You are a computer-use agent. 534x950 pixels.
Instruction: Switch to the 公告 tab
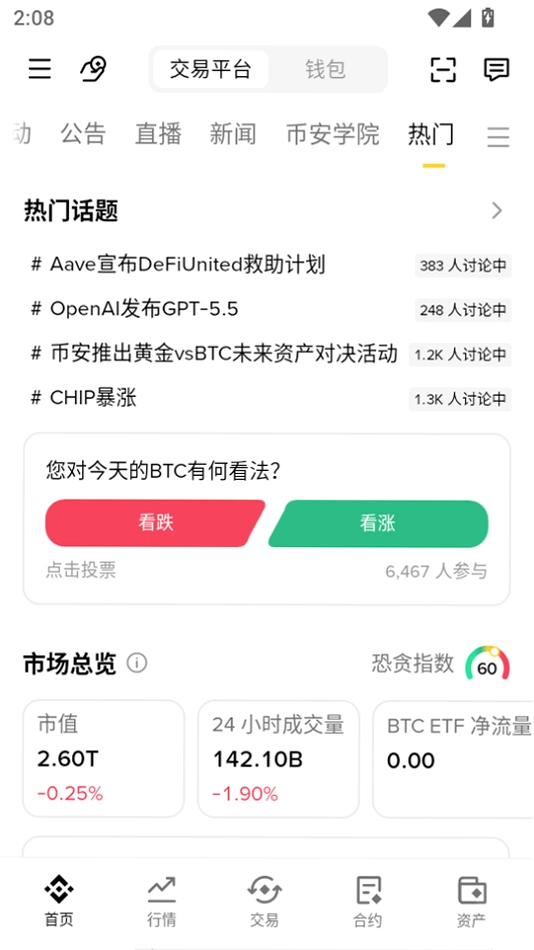click(84, 134)
